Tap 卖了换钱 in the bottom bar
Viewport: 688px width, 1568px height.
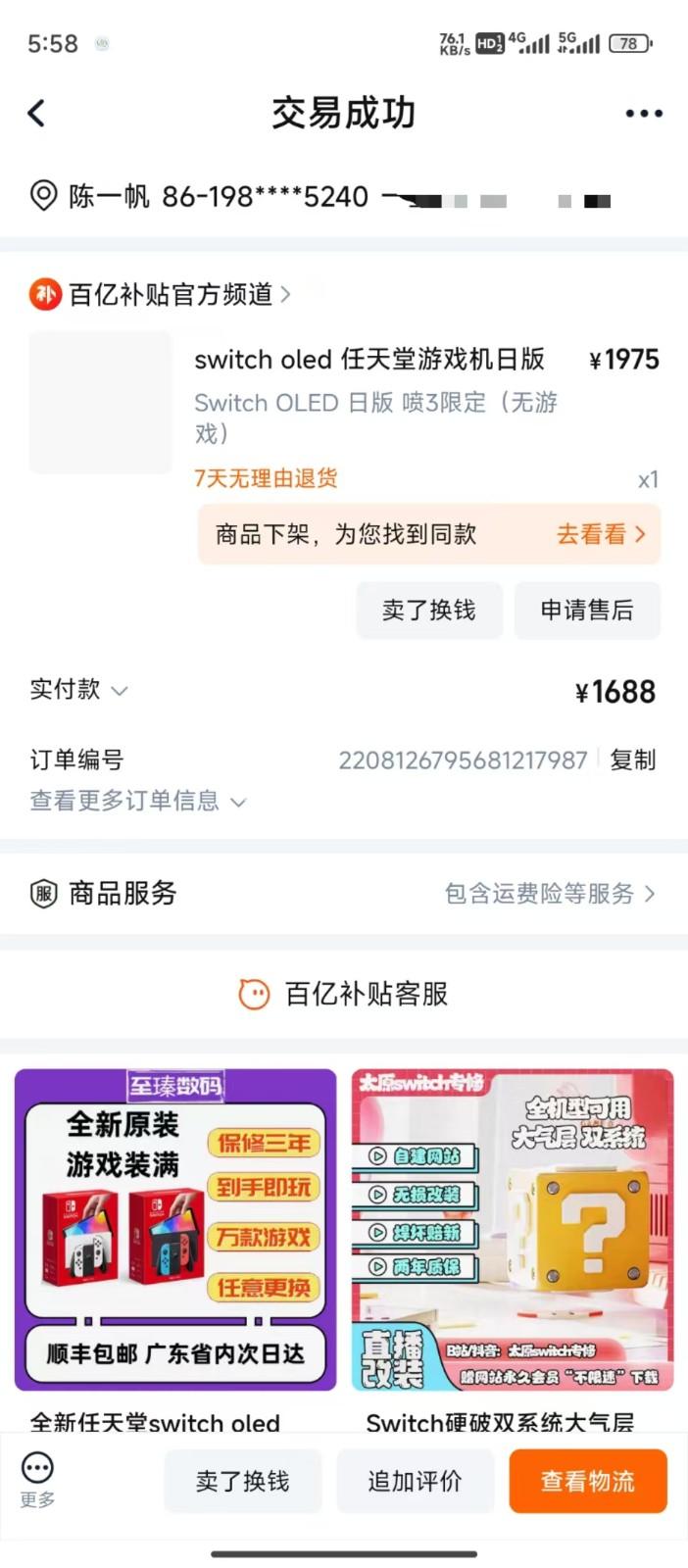coord(242,1481)
